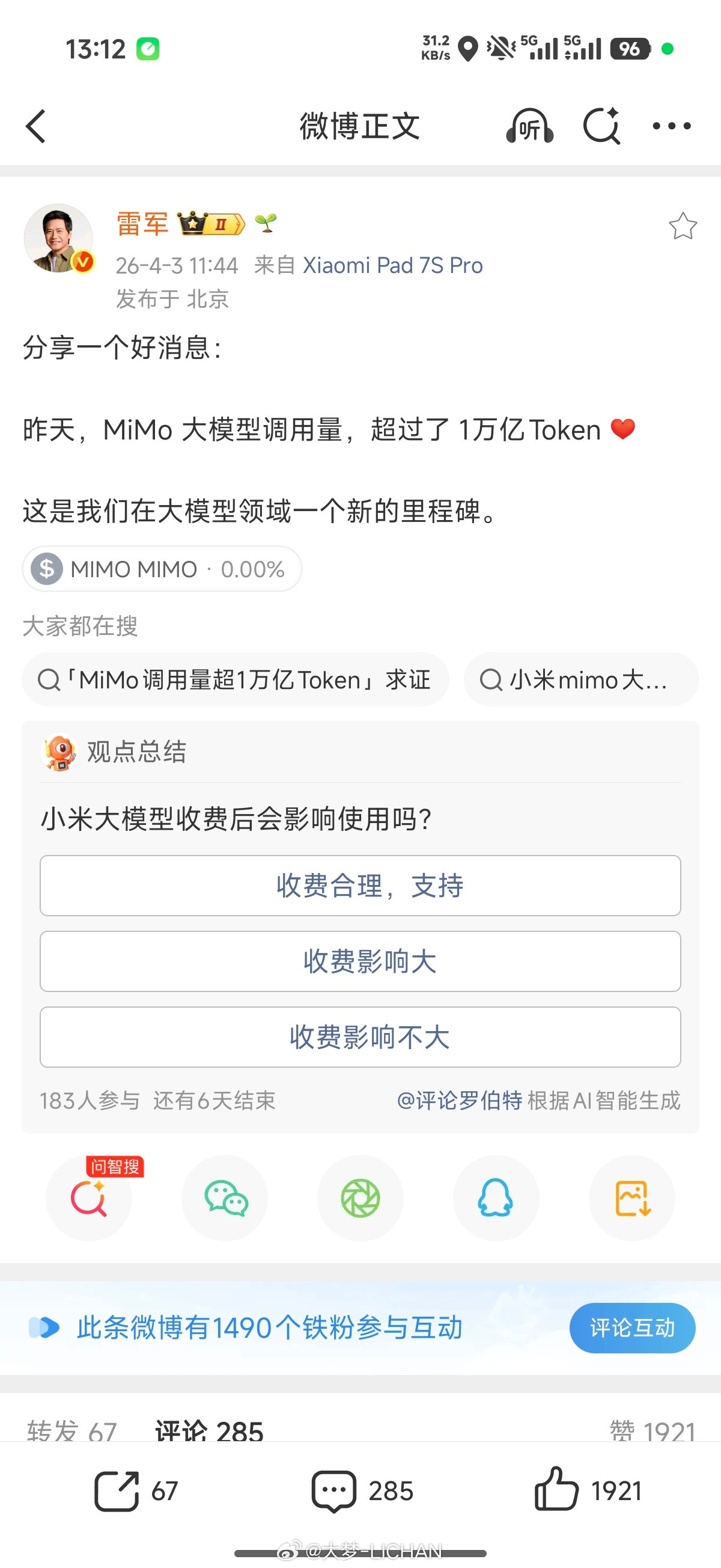Share the post via WeChat
Image resolution: width=721 pixels, height=1568 pixels.
coord(225,1198)
